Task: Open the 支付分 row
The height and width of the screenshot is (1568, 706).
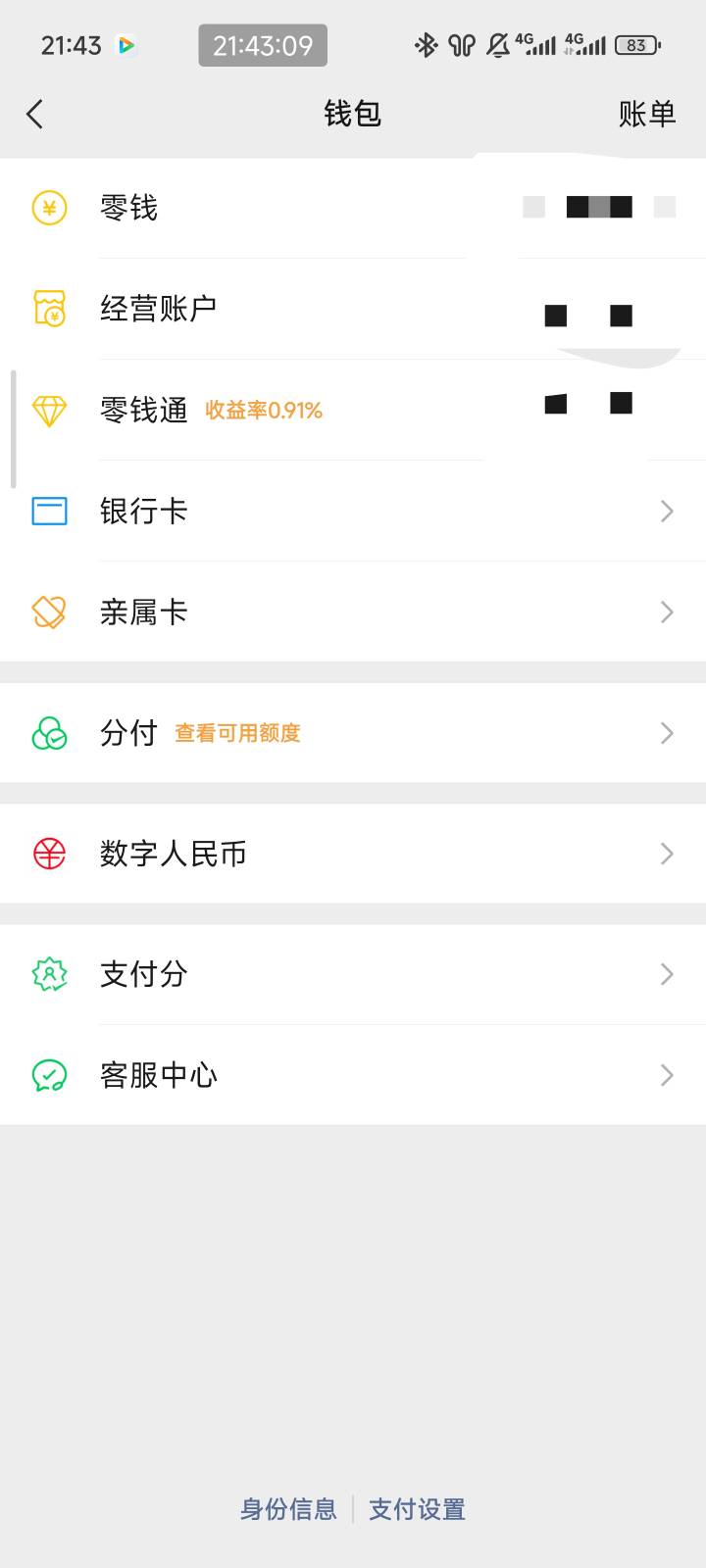Action: pos(353,974)
